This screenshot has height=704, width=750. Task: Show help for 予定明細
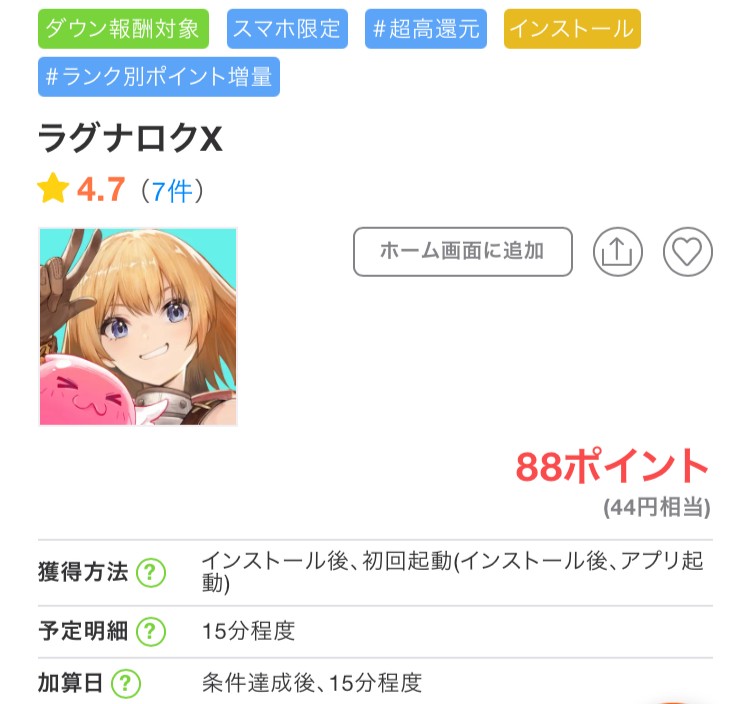150,632
